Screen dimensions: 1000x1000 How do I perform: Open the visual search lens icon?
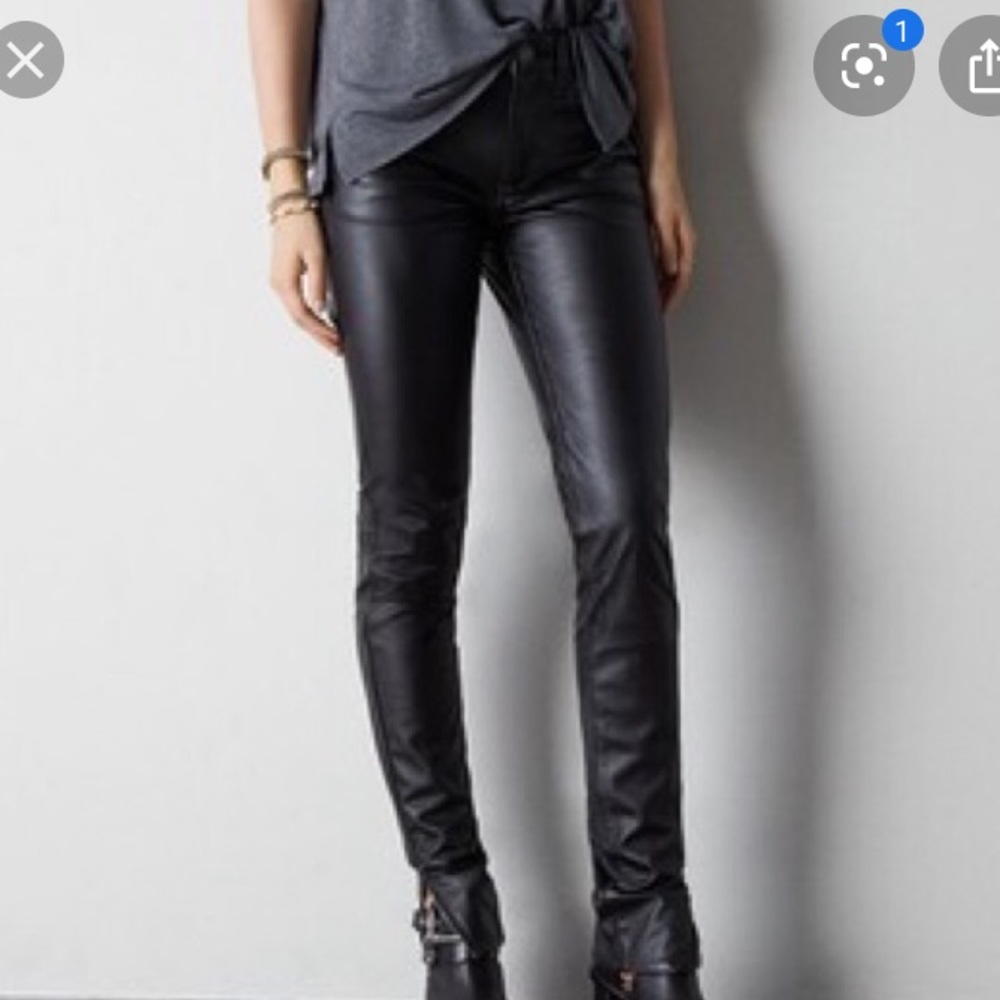tap(863, 65)
